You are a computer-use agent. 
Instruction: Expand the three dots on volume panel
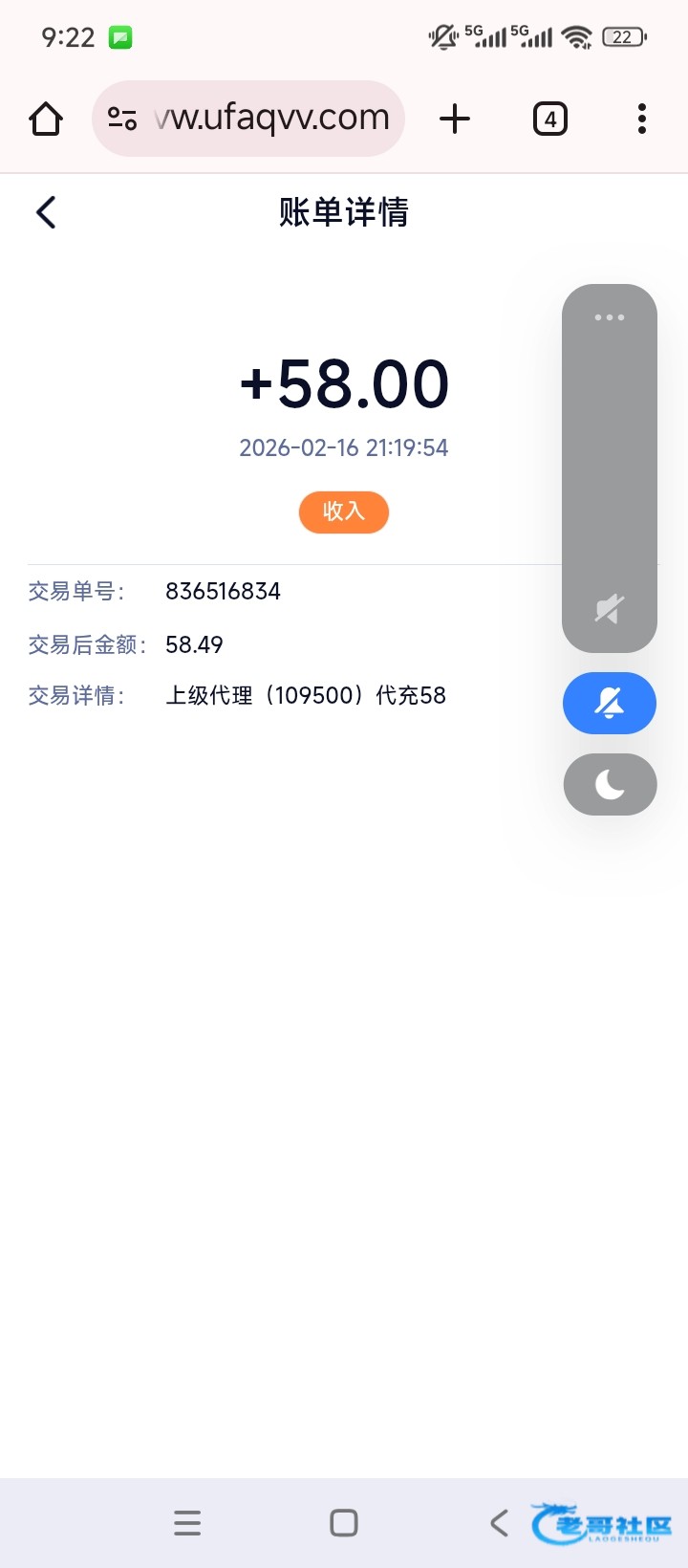(610, 317)
